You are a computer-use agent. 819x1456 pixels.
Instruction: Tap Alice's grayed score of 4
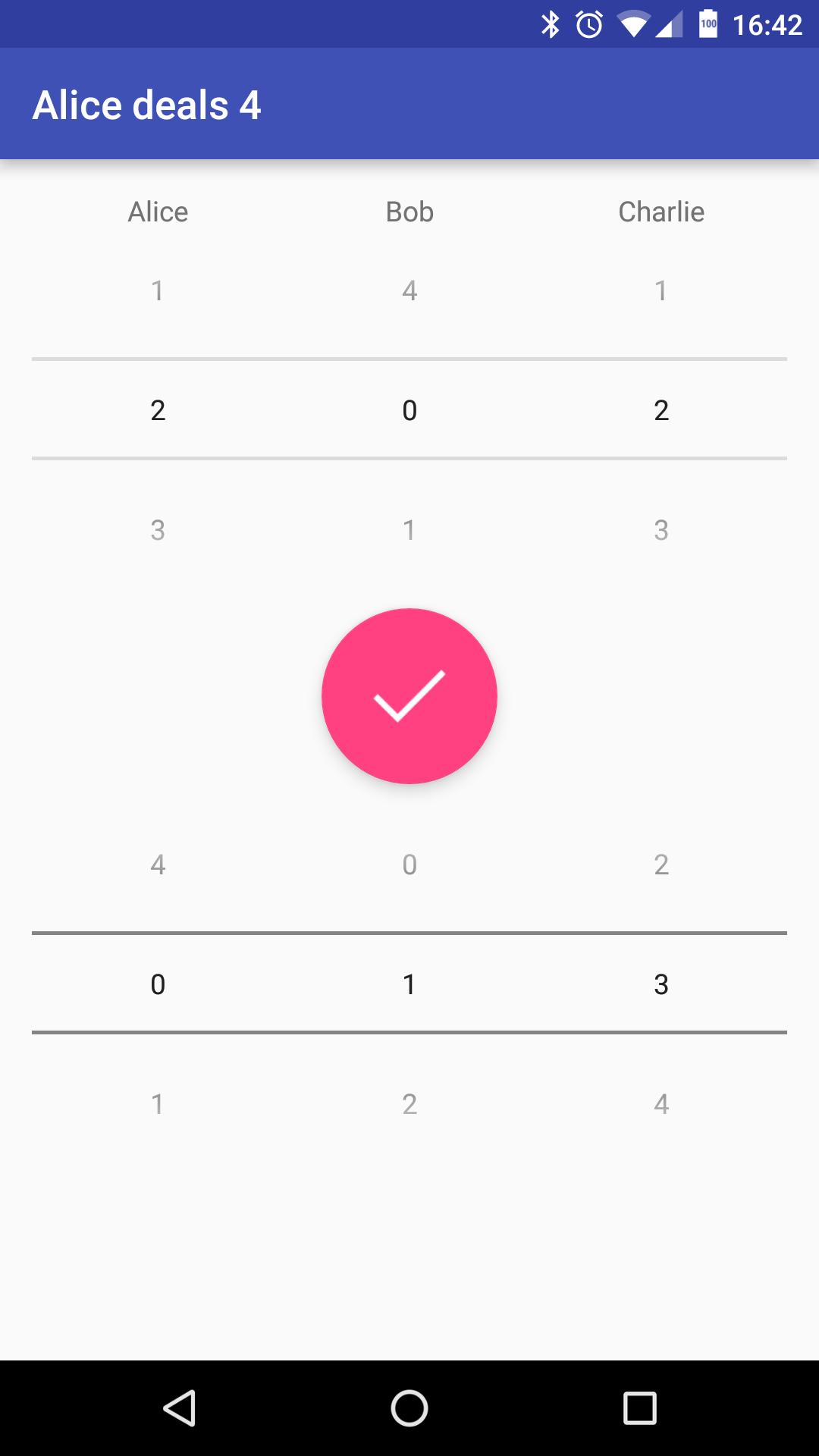tap(157, 864)
